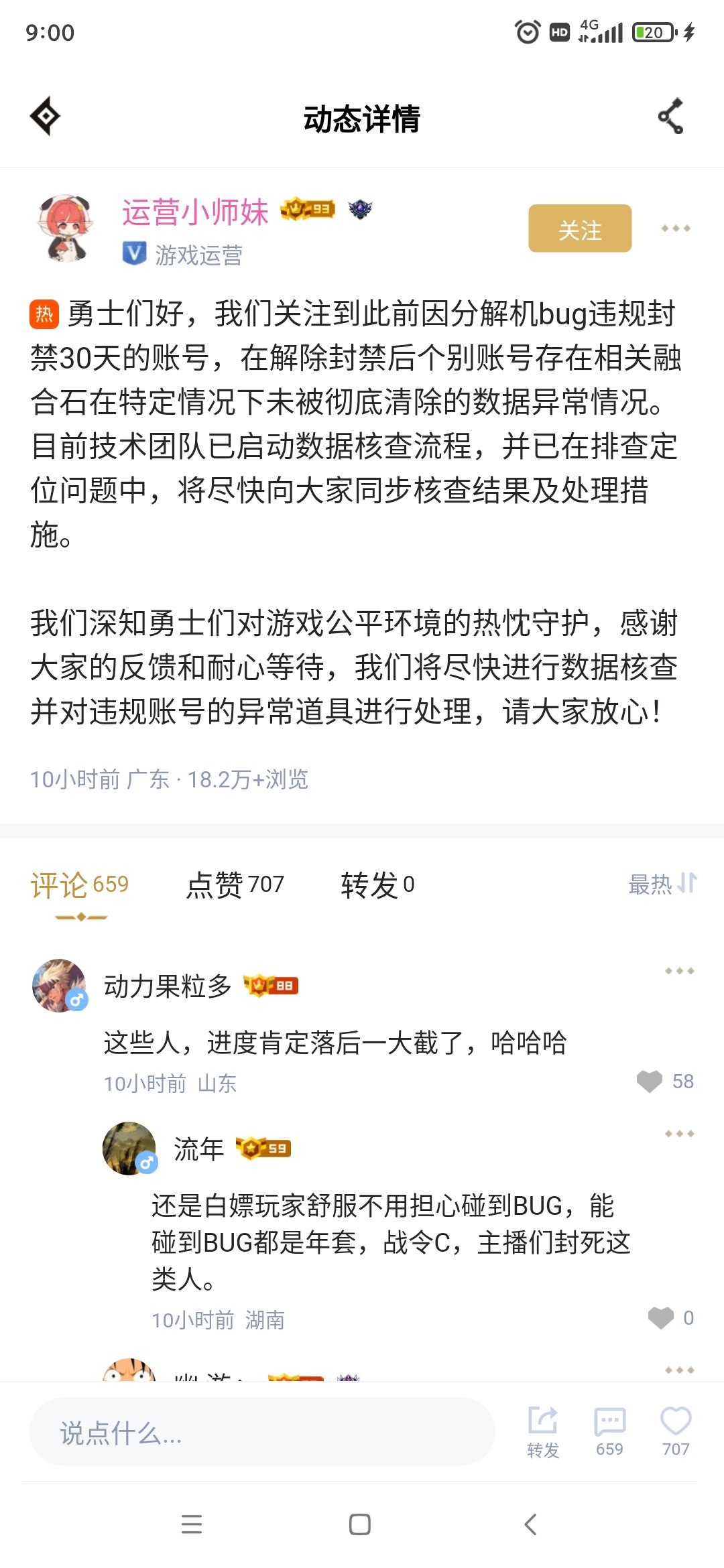Open overflow menu next to 关注 button
This screenshot has width=724, height=1568.
[675, 229]
